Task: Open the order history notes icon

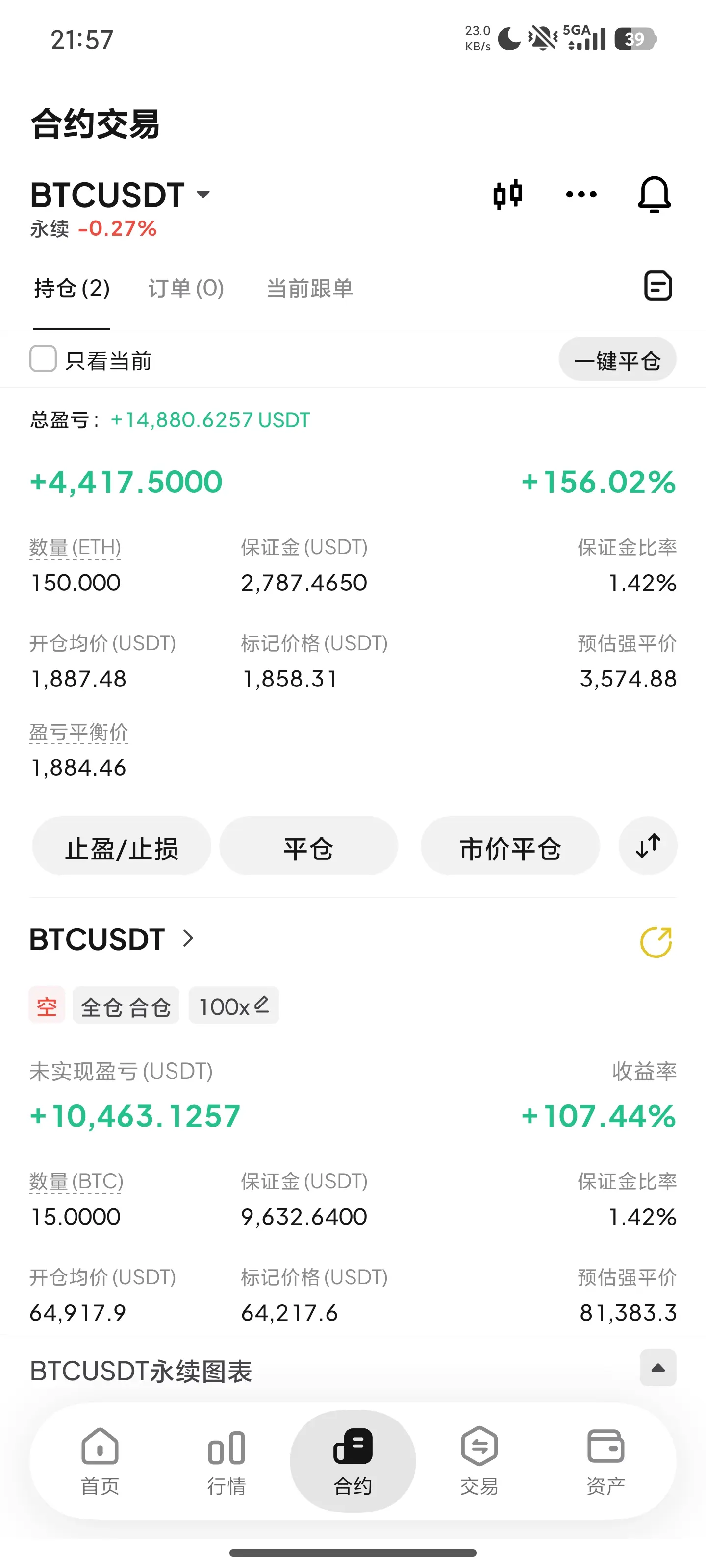Action: pos(658,286)
